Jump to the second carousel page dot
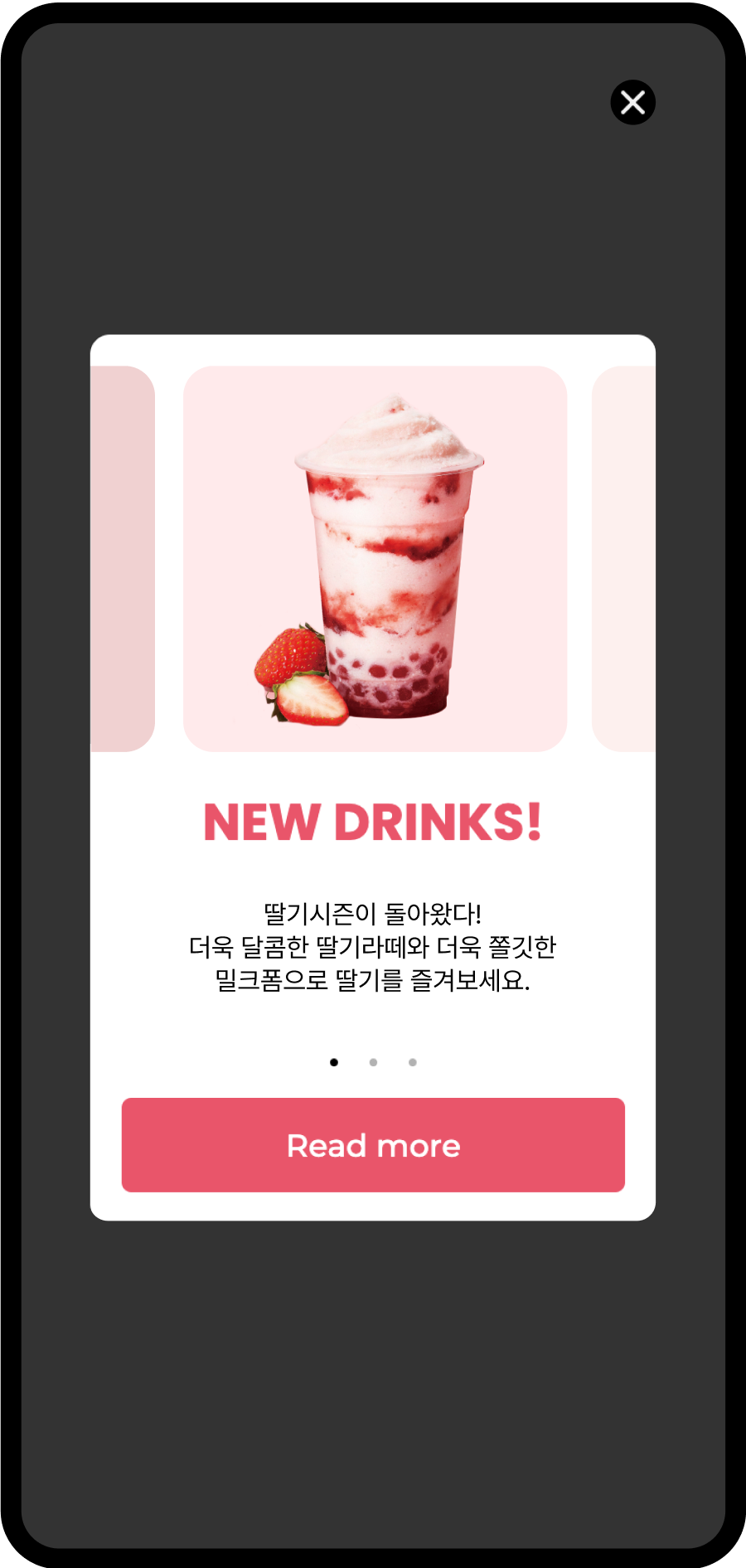Viewport: 746px width, 1568px height. click(x=373, y=1062)
